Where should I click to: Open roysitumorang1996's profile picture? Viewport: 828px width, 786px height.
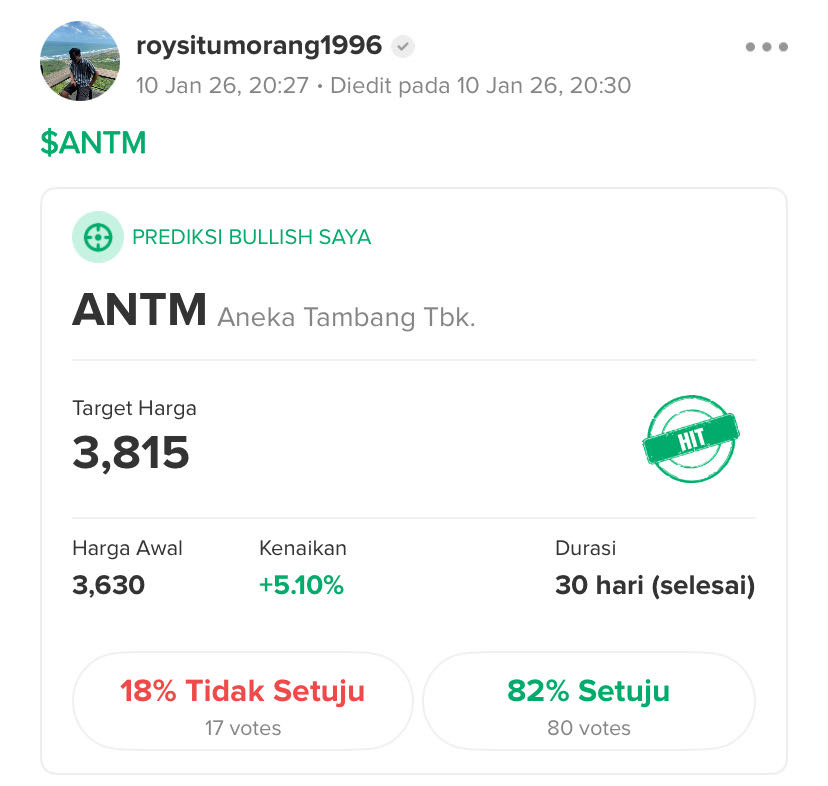click(80, 61)
